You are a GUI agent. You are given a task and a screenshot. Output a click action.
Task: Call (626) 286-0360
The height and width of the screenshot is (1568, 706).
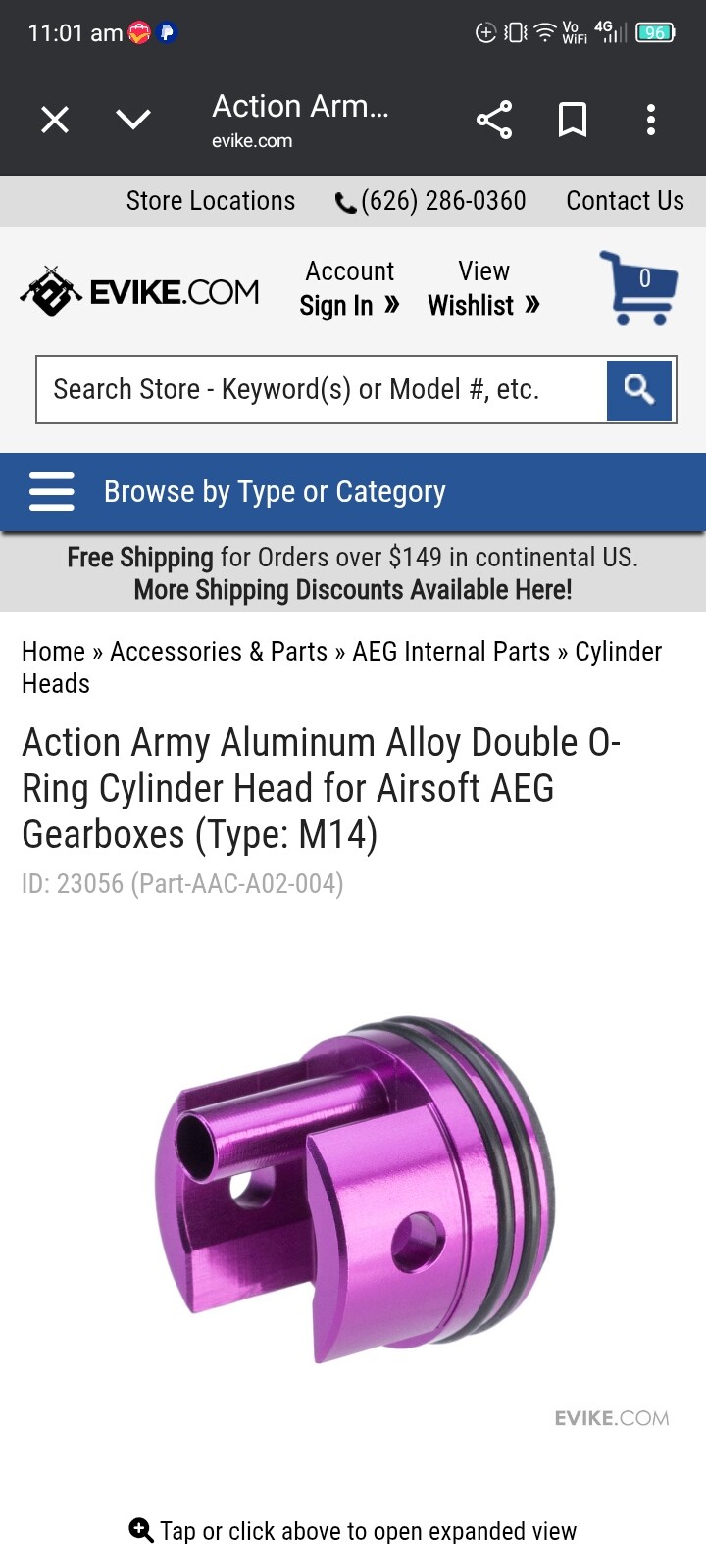click(430, 201)
